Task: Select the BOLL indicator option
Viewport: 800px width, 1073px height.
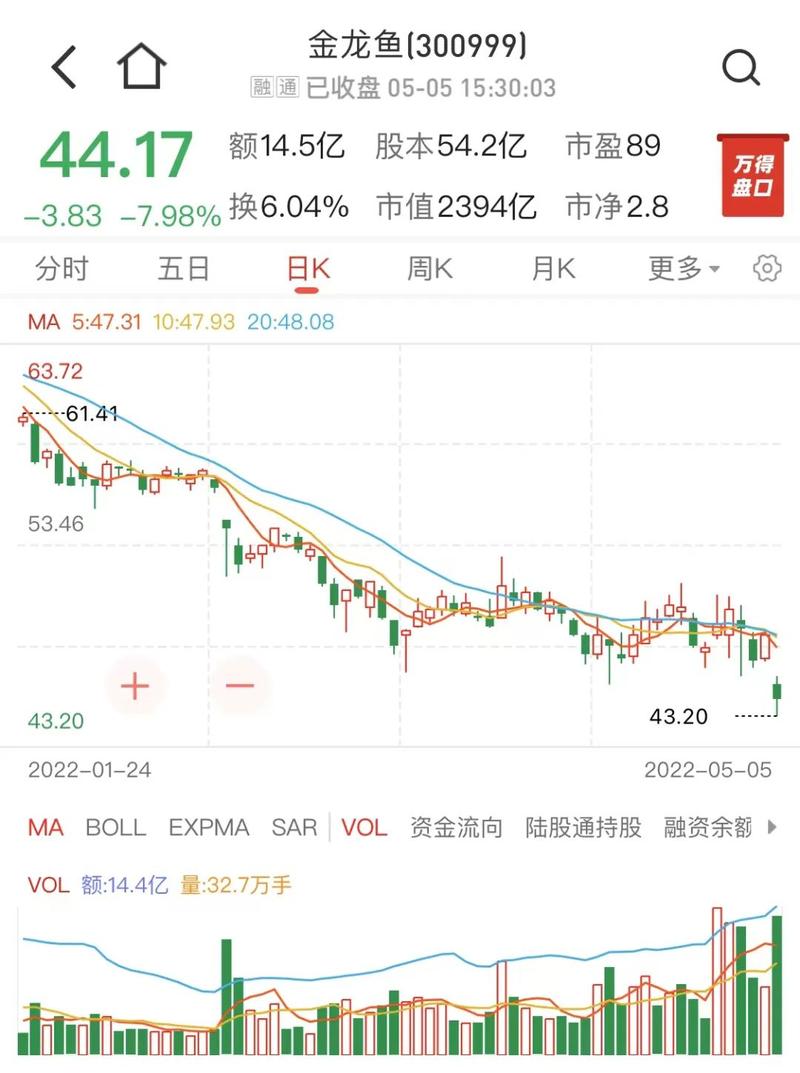Action: (117, 829)
